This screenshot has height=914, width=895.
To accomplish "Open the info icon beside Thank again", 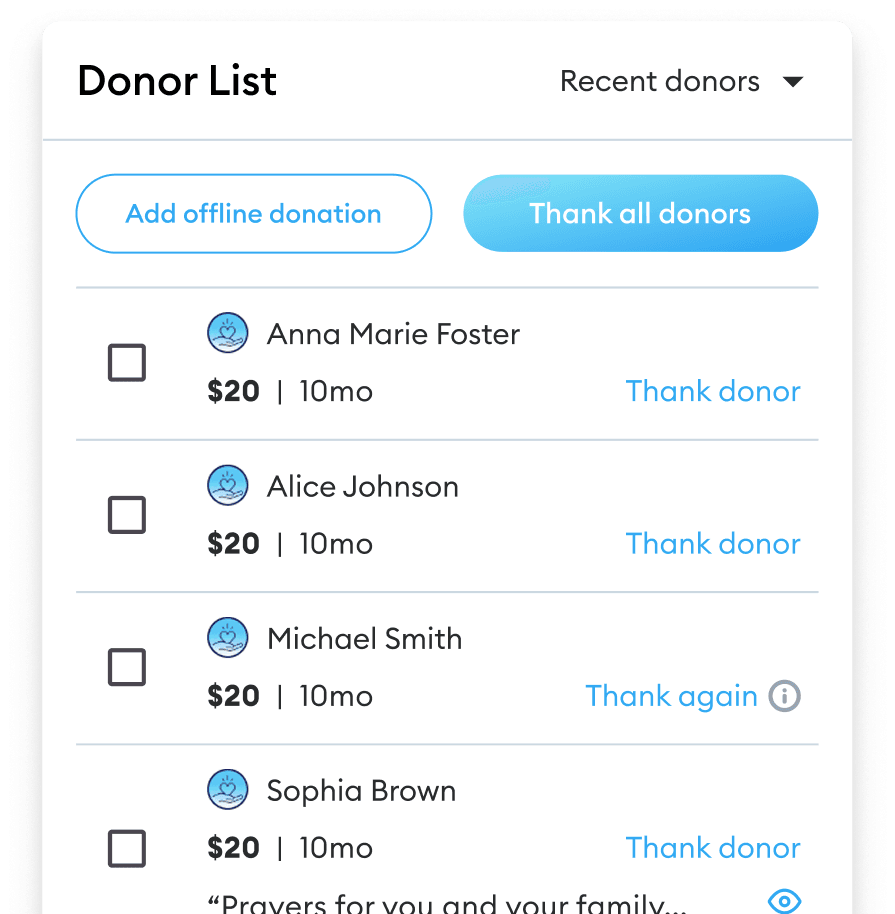I will [x=786, y=696].
